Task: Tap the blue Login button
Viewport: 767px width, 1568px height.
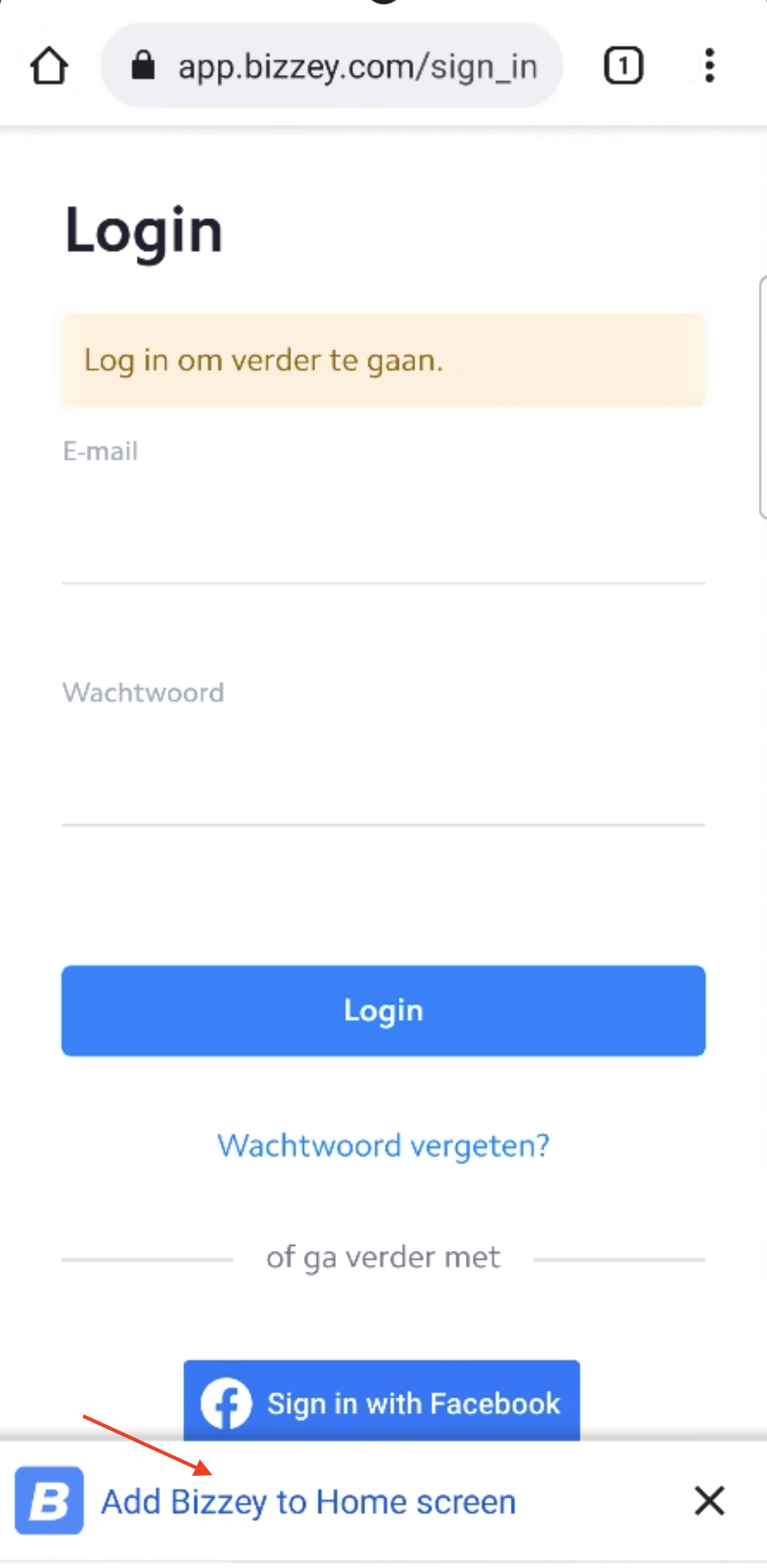Action: pyautogui.click(x=383, y=1011)
